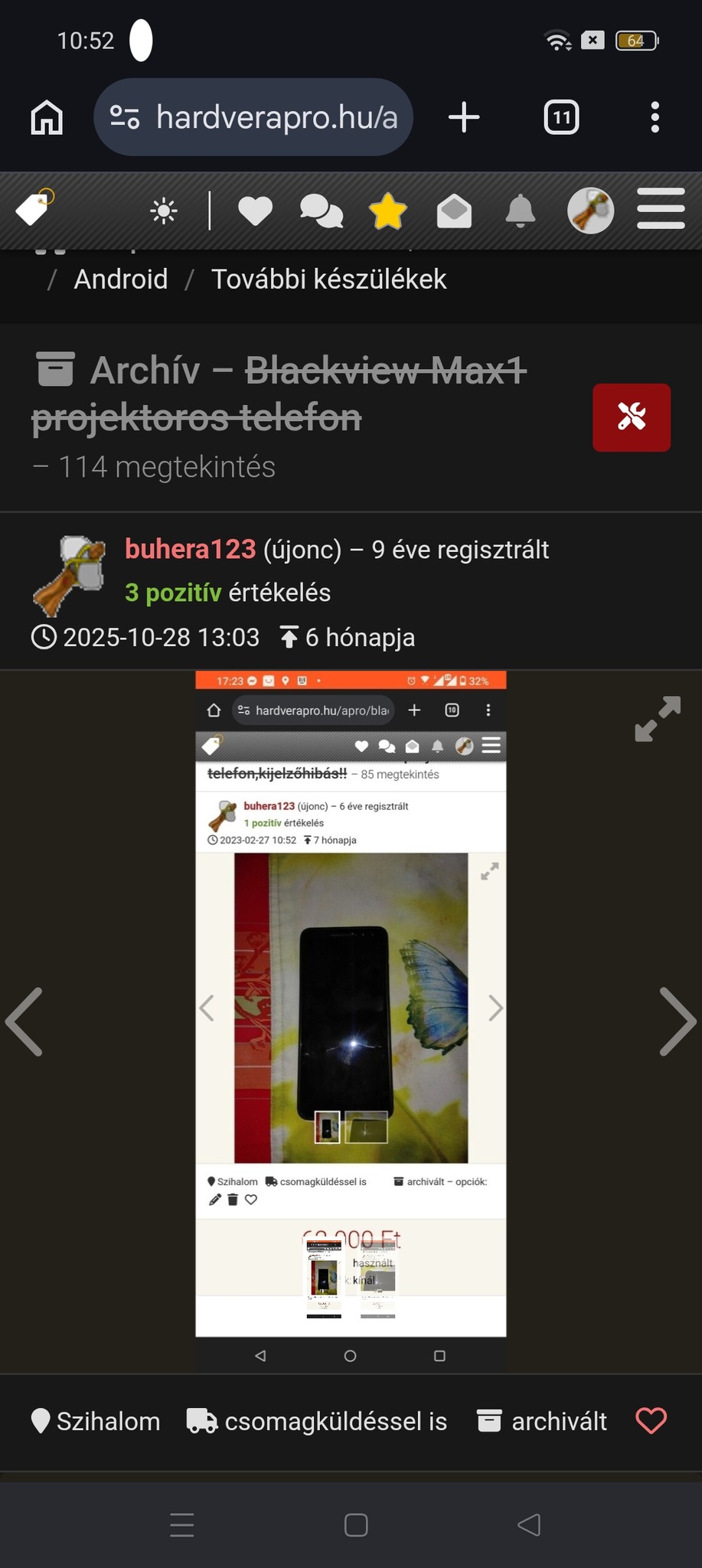Open the yellow star bookmarks

point(387,211)
